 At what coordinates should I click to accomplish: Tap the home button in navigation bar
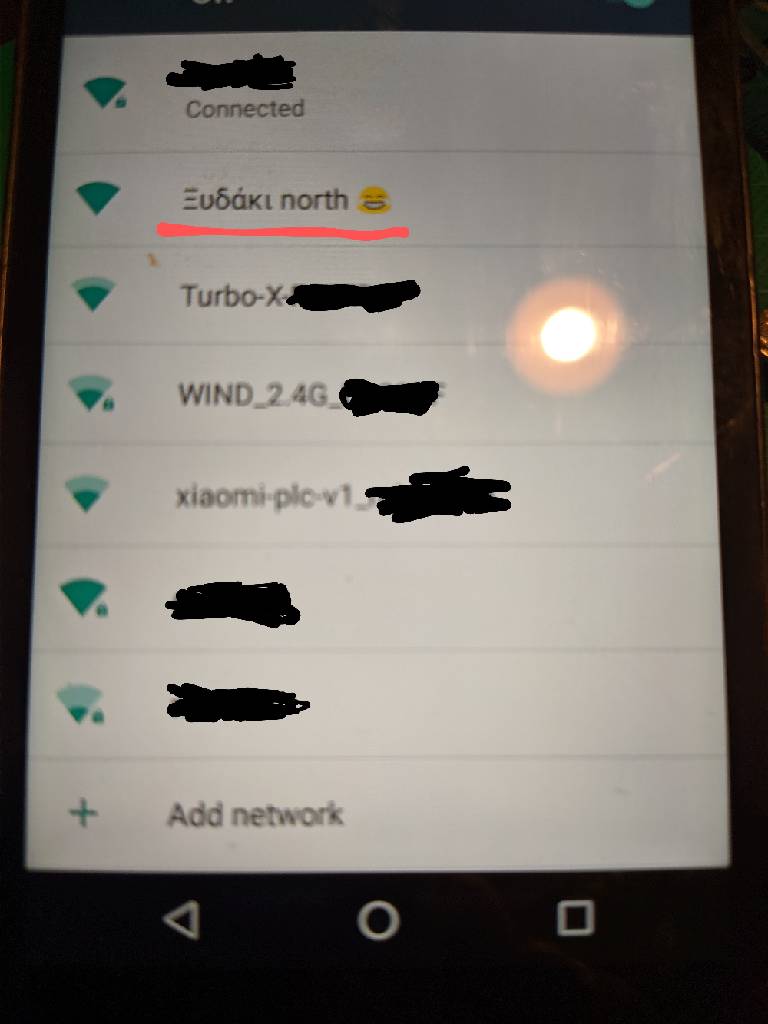(378, 920)
